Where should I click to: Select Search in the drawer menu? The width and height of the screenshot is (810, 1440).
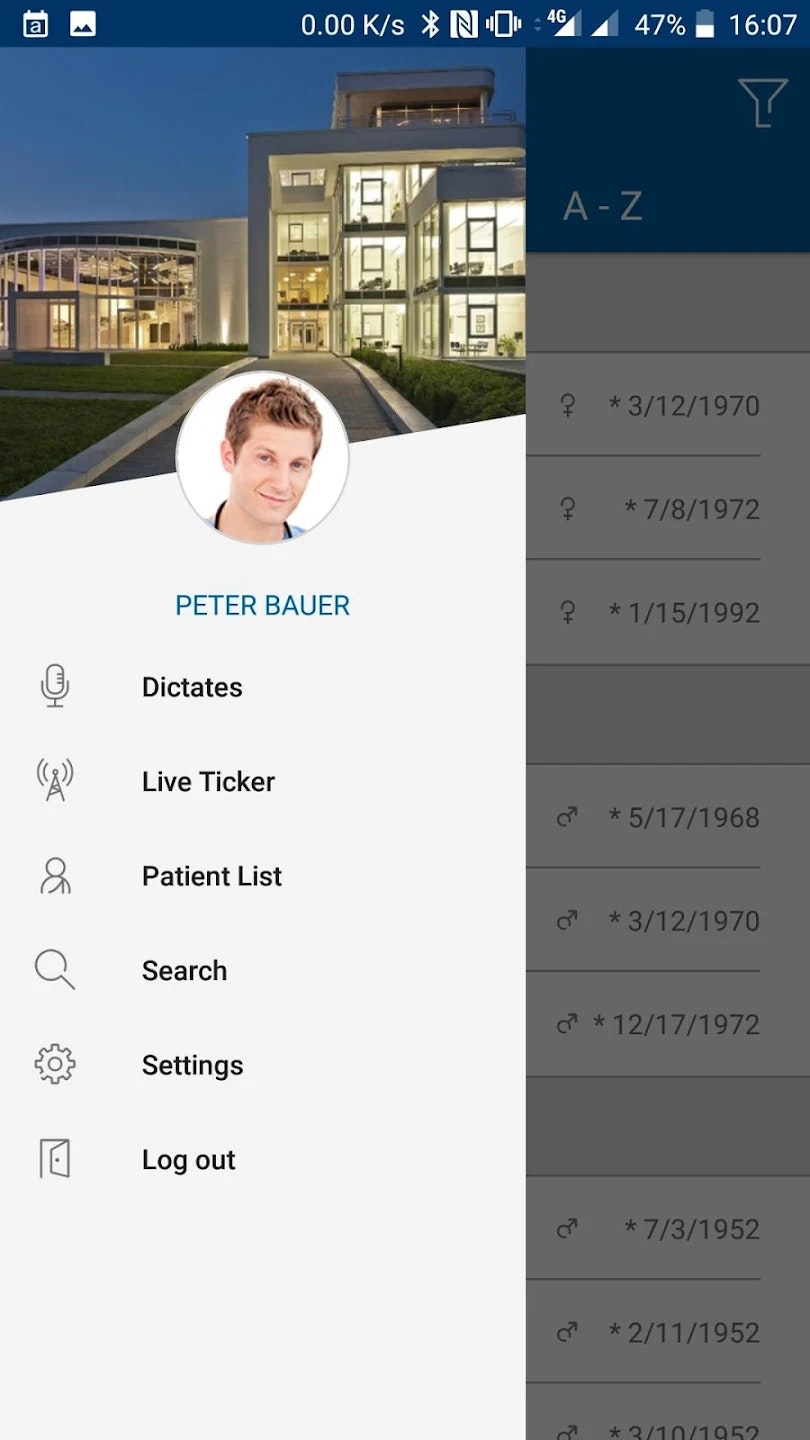pyautogui.click(x=184, y=971)
